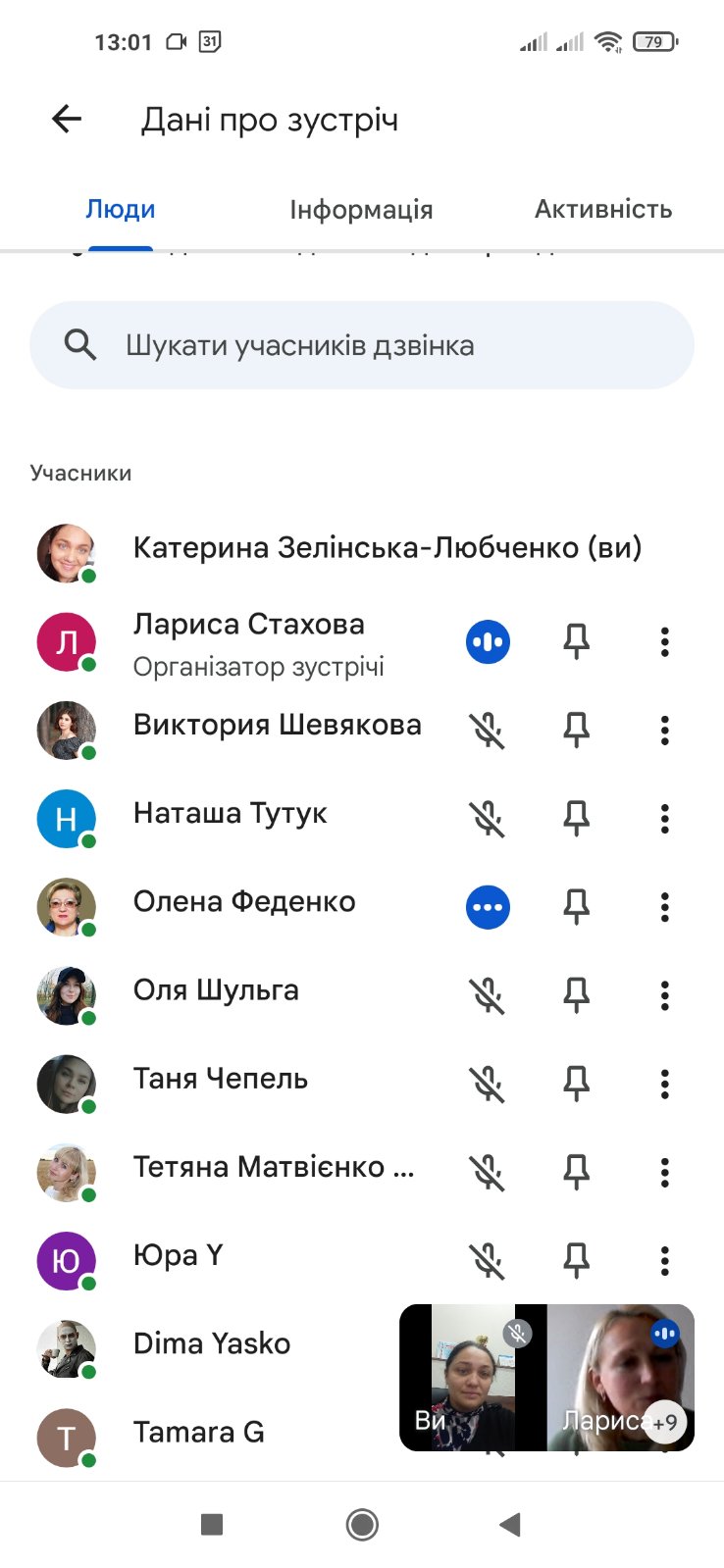This screenshot has height=1568, width=724.
Task: Switch to the Інформація tab
Action: (361, 210)
